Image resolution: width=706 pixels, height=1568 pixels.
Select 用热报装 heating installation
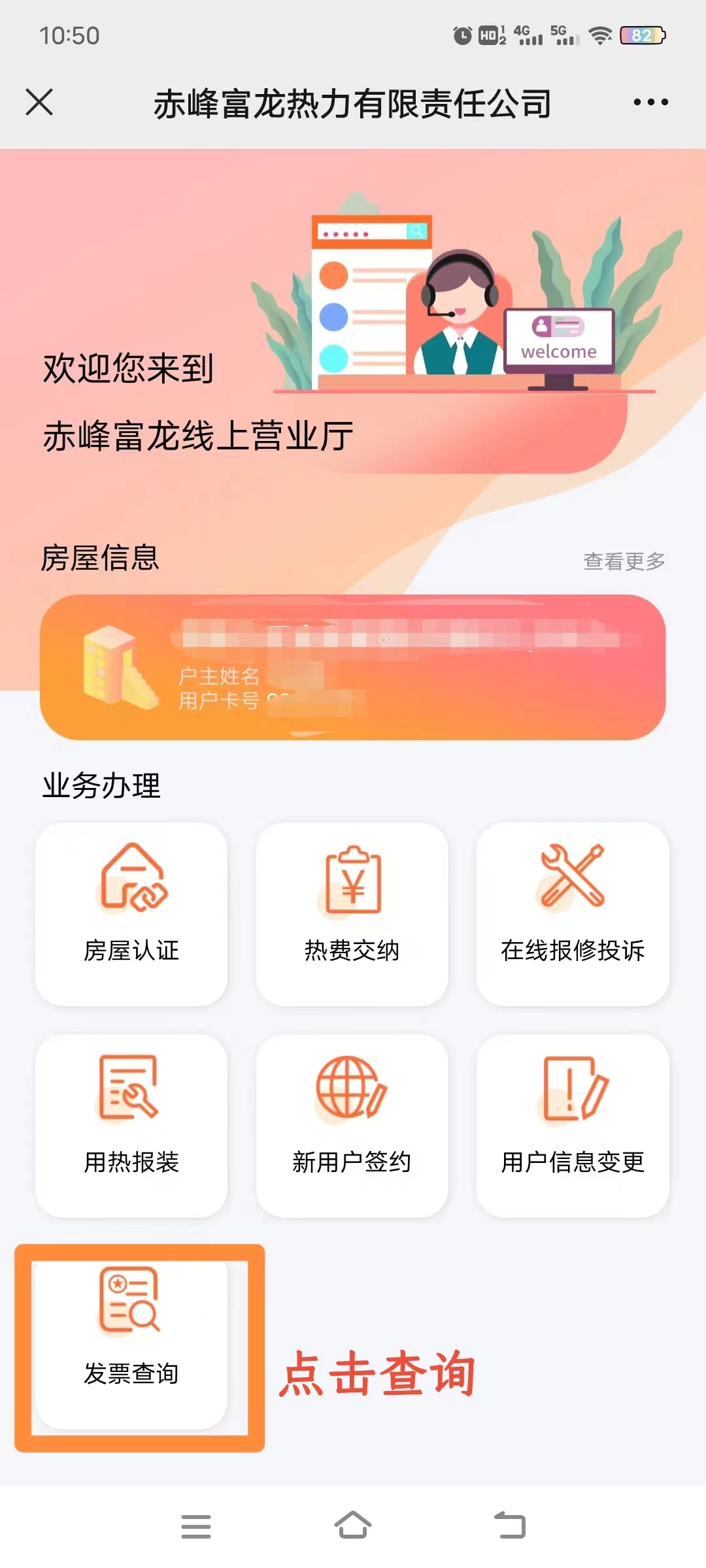pyautogui.click(x=131, y=1125)
